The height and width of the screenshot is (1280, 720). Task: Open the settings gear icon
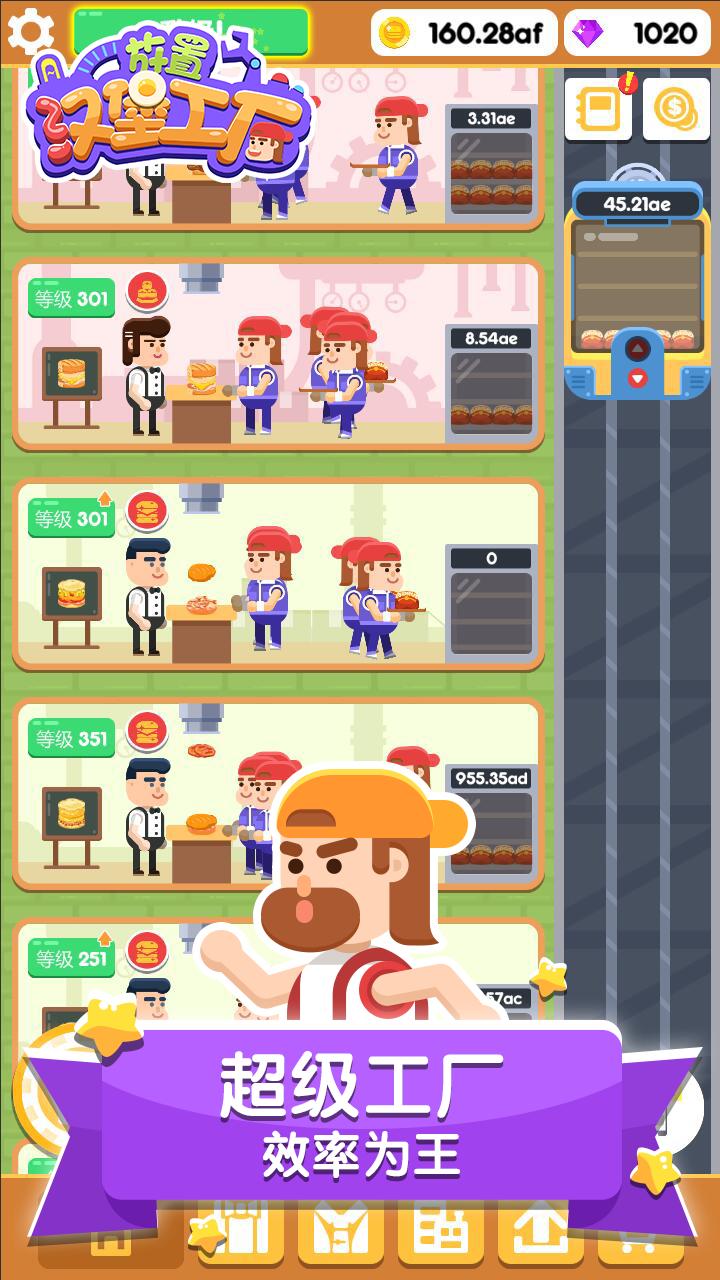coord(31,31)
